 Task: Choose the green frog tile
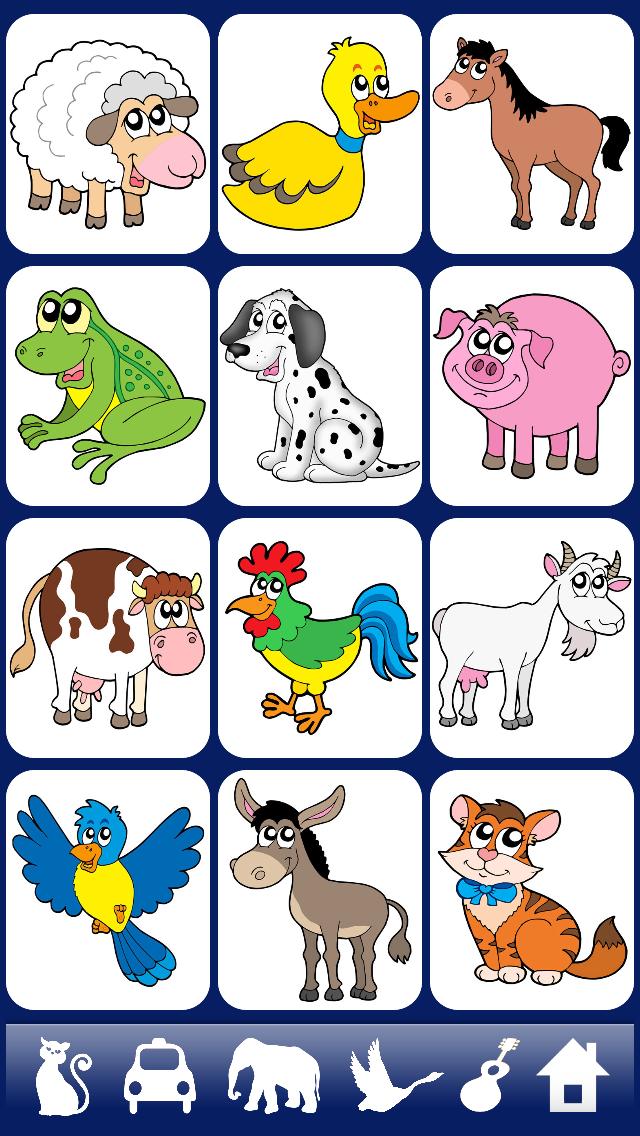(108, 386)
